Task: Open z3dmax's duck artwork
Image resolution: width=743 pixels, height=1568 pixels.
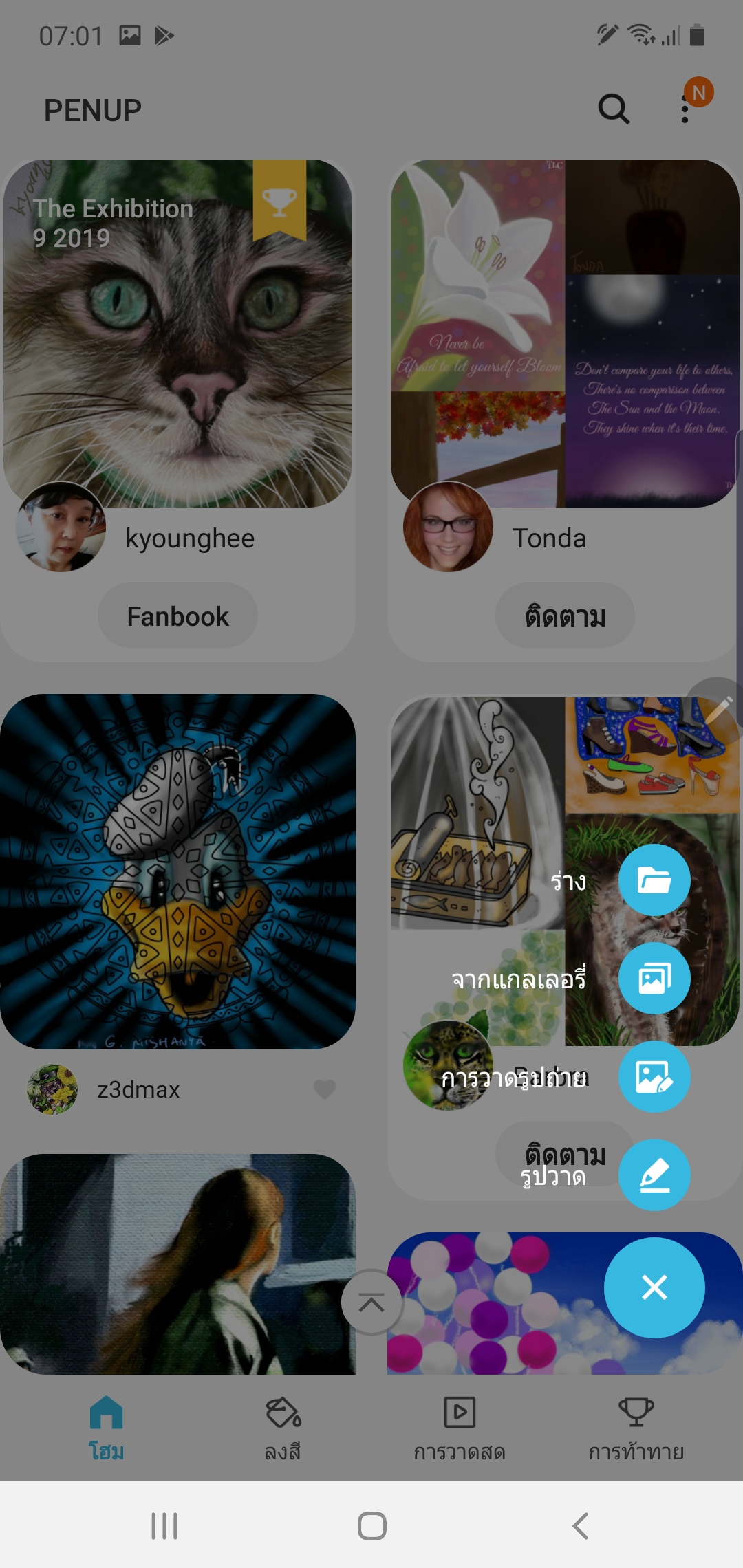Action: tap(177, 871)
